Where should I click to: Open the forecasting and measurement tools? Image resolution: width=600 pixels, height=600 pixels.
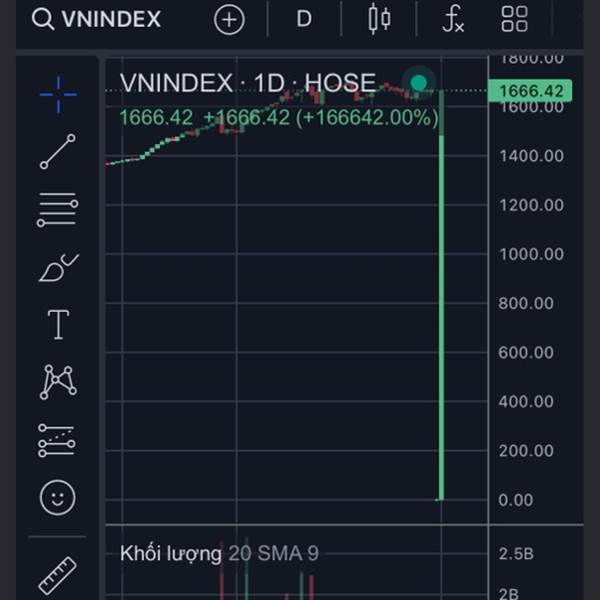point(58,439)
